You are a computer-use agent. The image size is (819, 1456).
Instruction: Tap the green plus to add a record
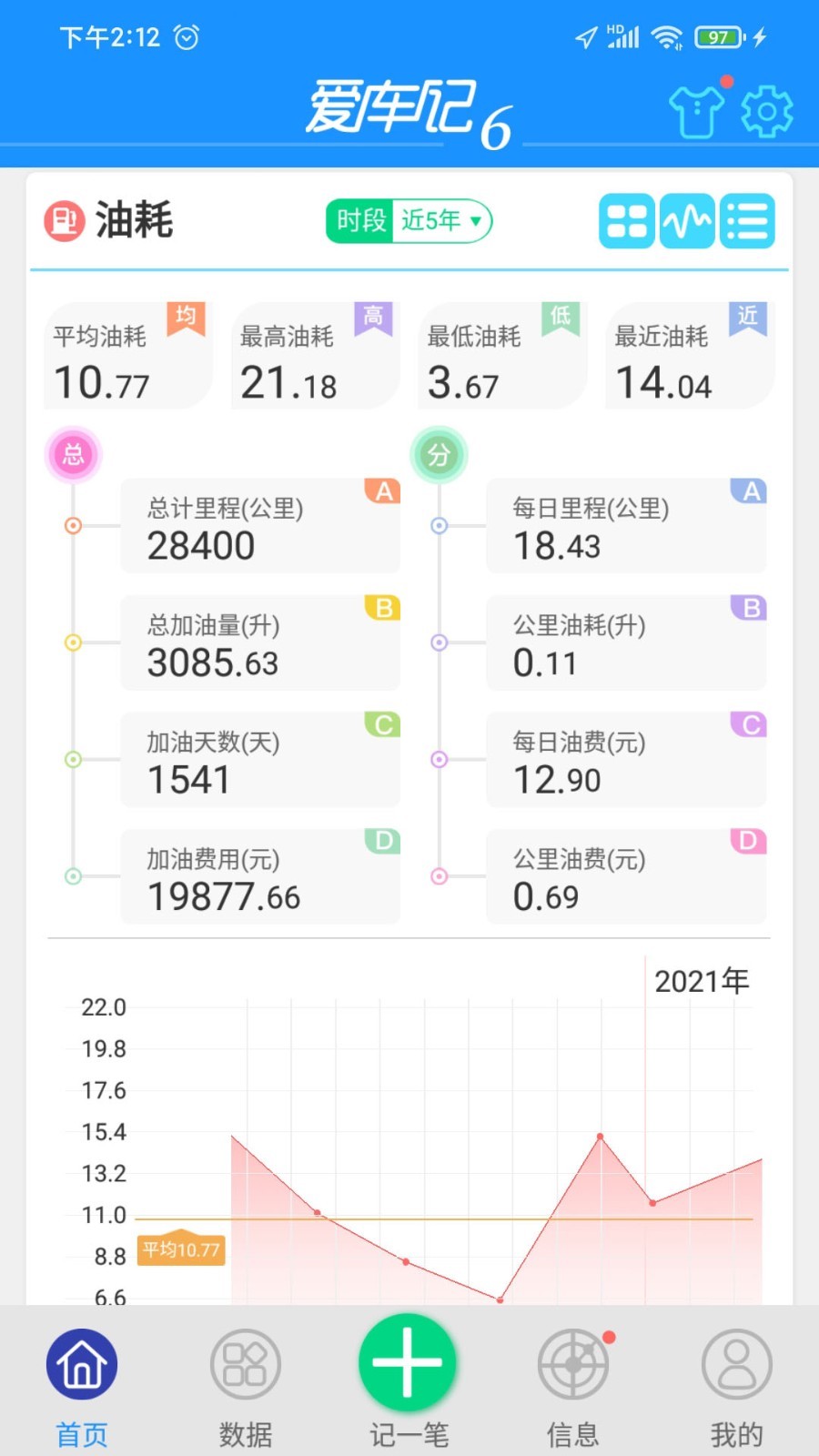408,1362
